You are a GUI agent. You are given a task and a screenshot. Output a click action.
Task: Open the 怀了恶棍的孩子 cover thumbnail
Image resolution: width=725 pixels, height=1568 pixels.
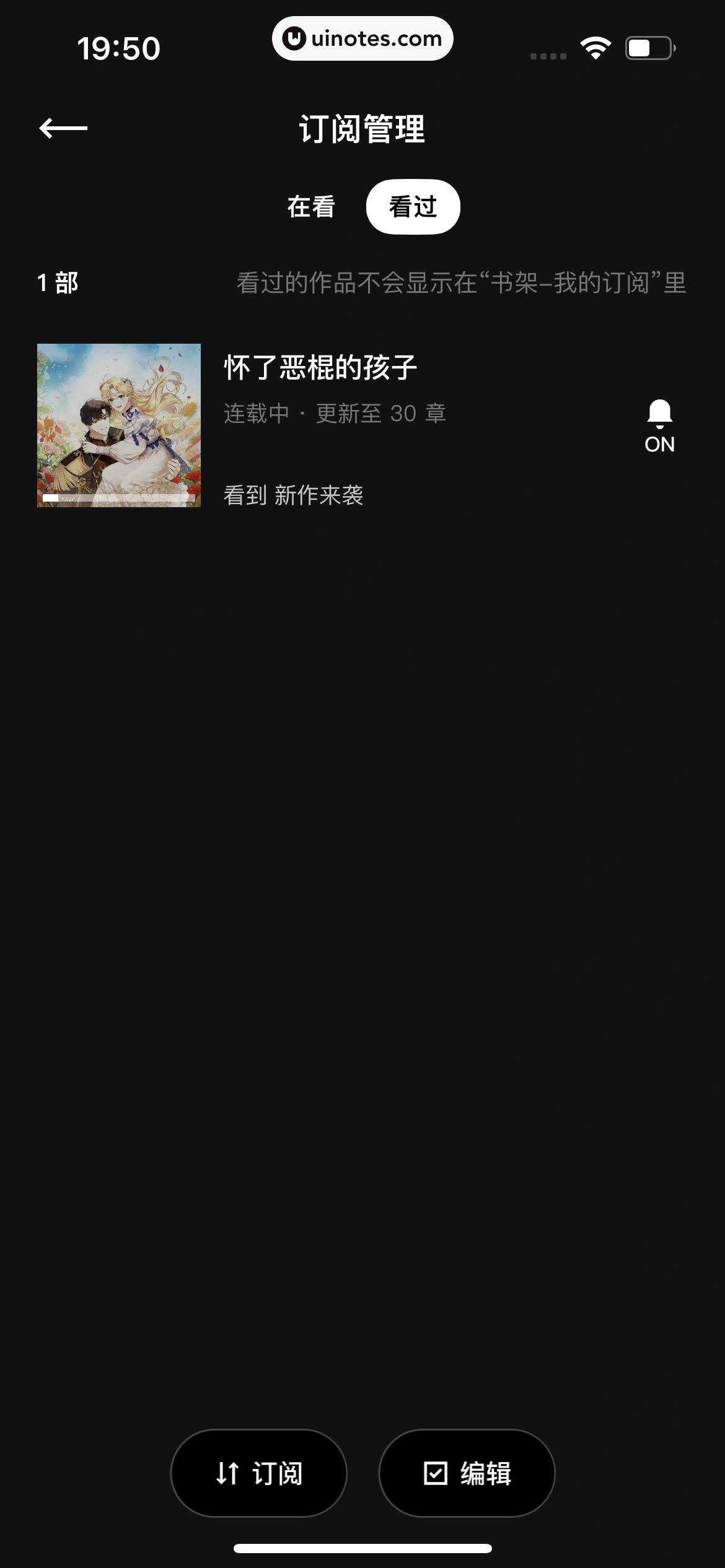119,425
